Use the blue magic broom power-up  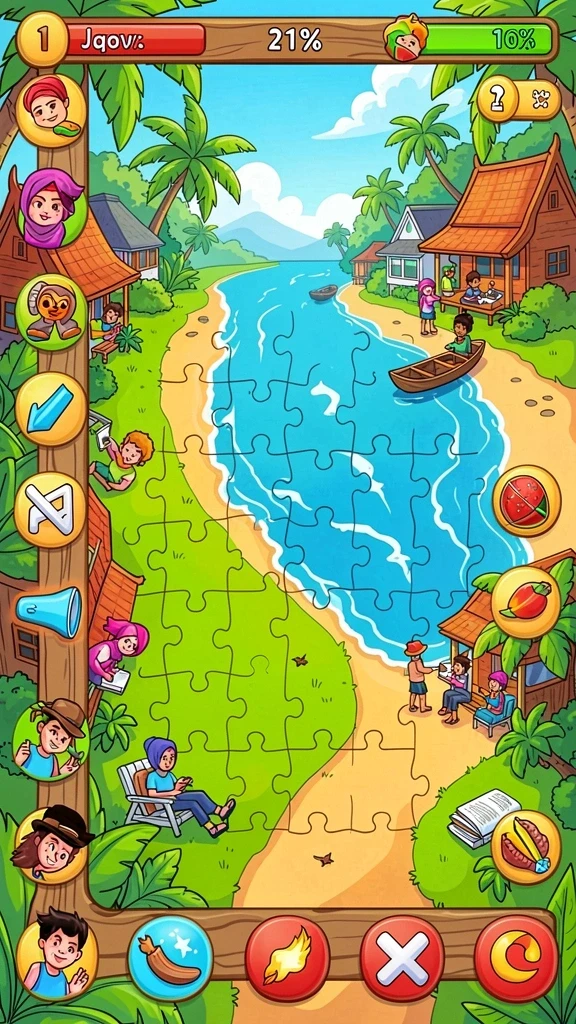[170, 958]
